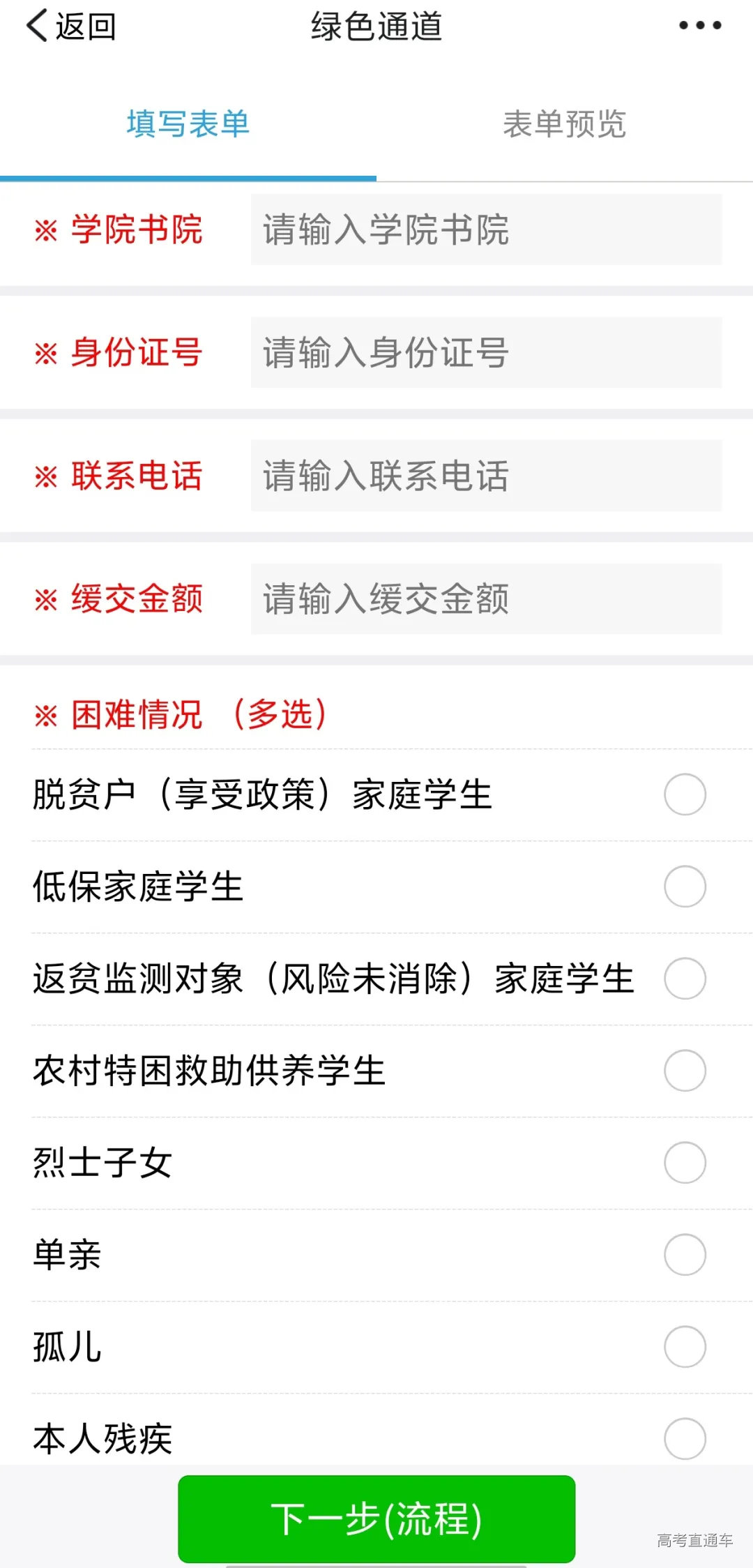Open the more options menu (three dots)

(701, 27)
